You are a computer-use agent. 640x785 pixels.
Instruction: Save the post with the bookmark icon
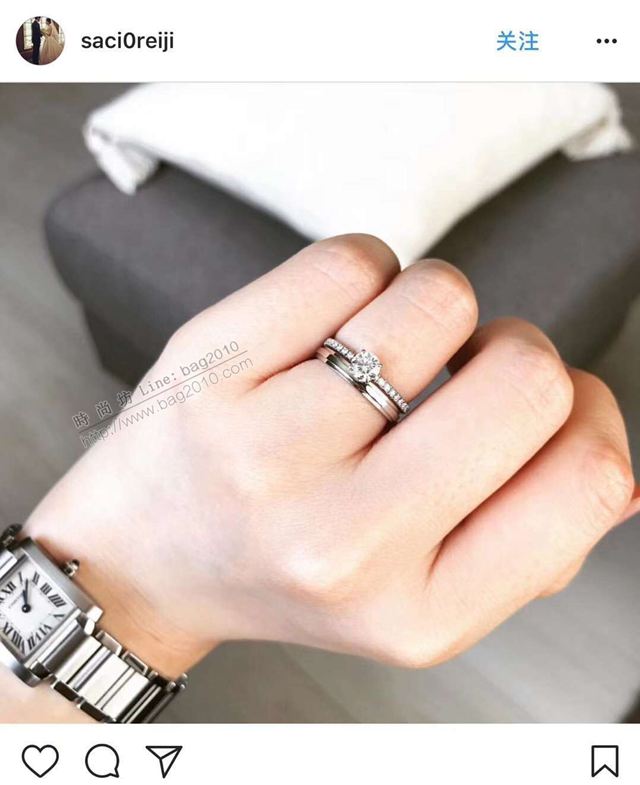pyautogui.click(x=604, y=761)
